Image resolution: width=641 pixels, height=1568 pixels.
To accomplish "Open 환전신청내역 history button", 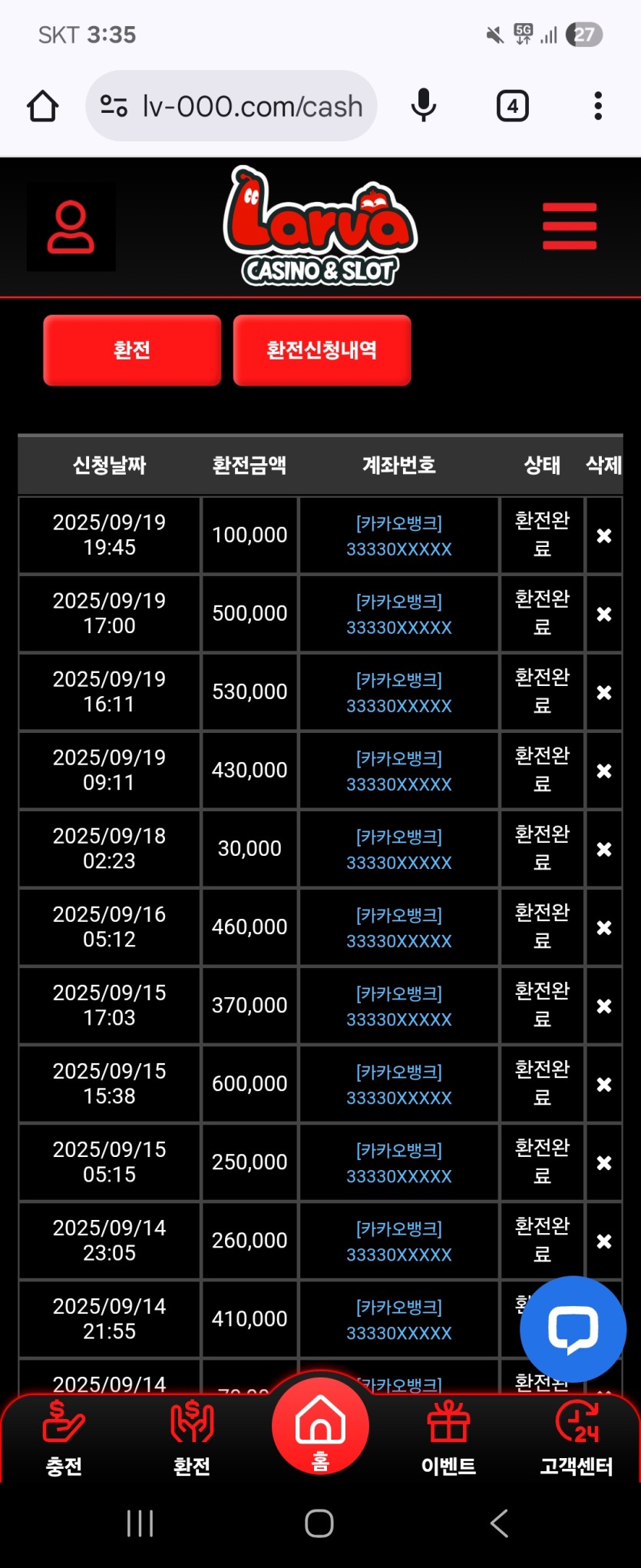I will point(322,350).
